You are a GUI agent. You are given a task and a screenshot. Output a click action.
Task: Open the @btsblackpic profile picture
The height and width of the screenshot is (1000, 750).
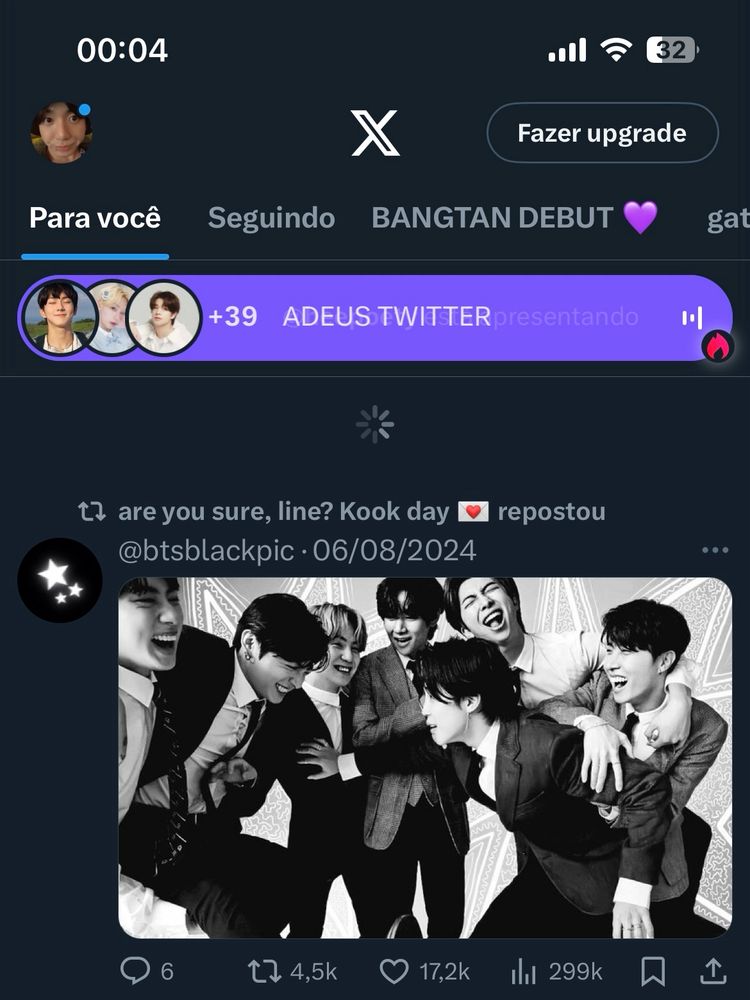click(x=59, y=580)
